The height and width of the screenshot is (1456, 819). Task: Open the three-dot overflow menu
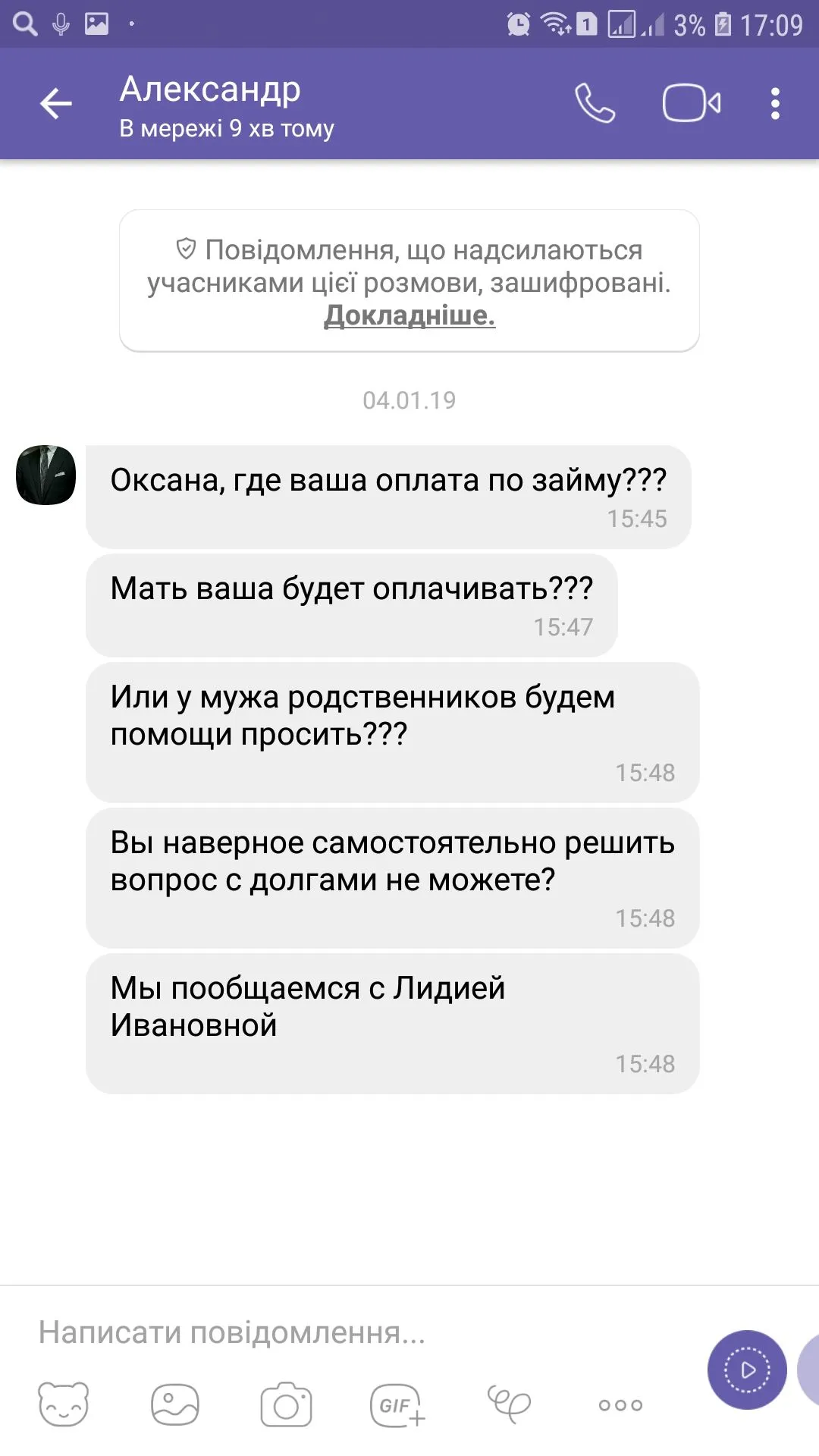point(774,103)
